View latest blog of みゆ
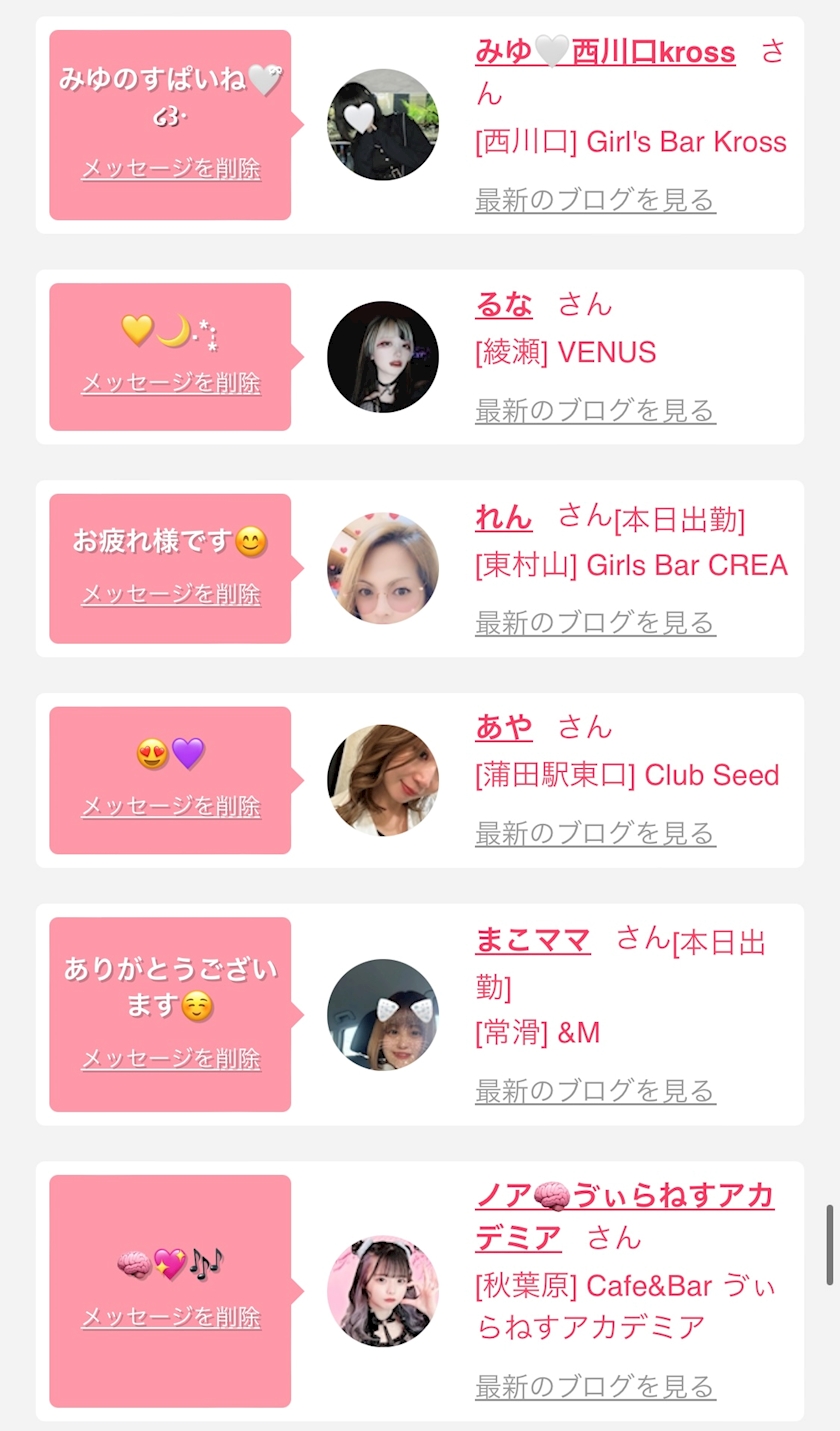The height and width of the screenshot is (1431, 840). 595,200
